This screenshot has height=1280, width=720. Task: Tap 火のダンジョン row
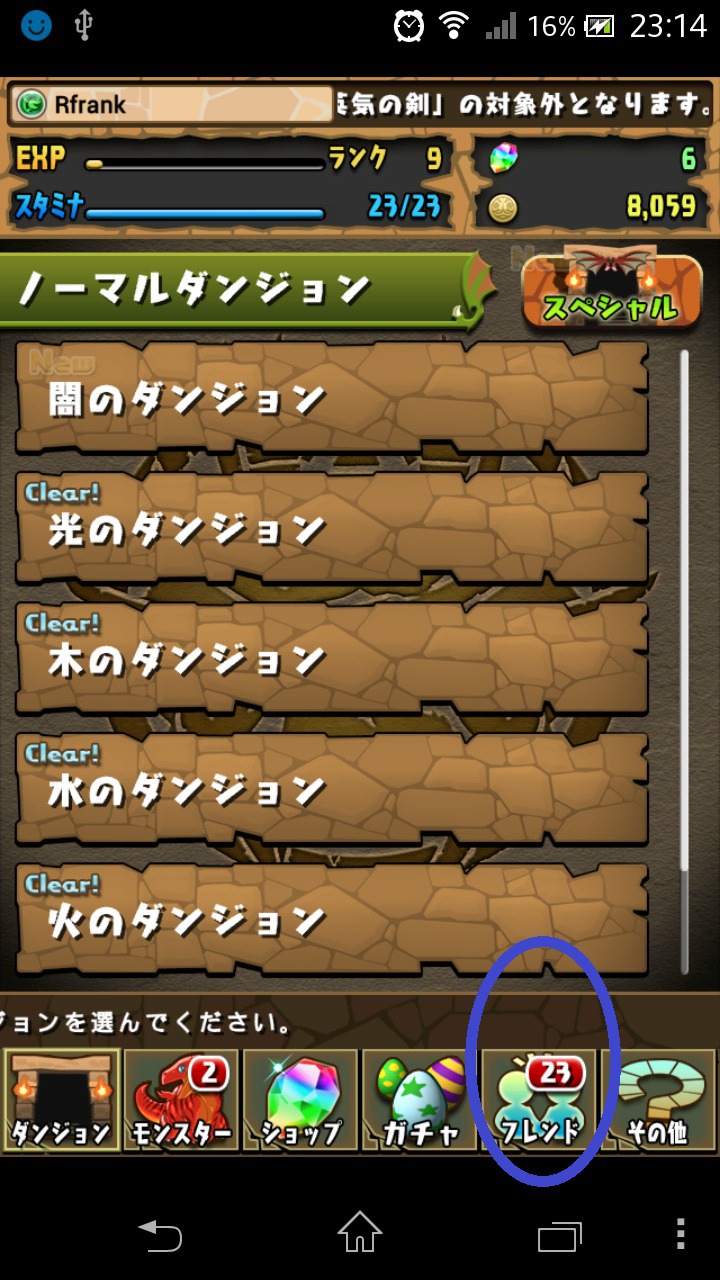332,919
